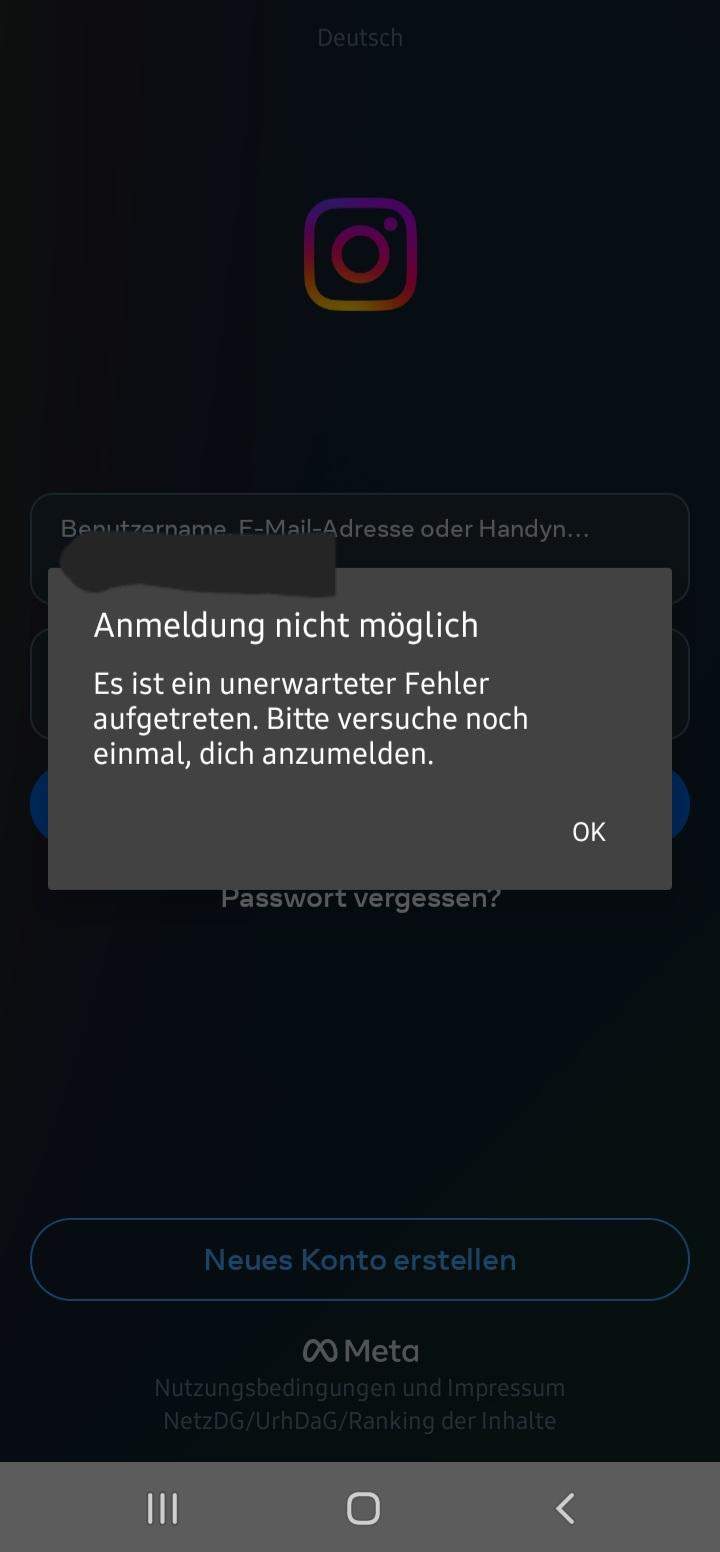Change the language from Deutsch

pos(360,38)
